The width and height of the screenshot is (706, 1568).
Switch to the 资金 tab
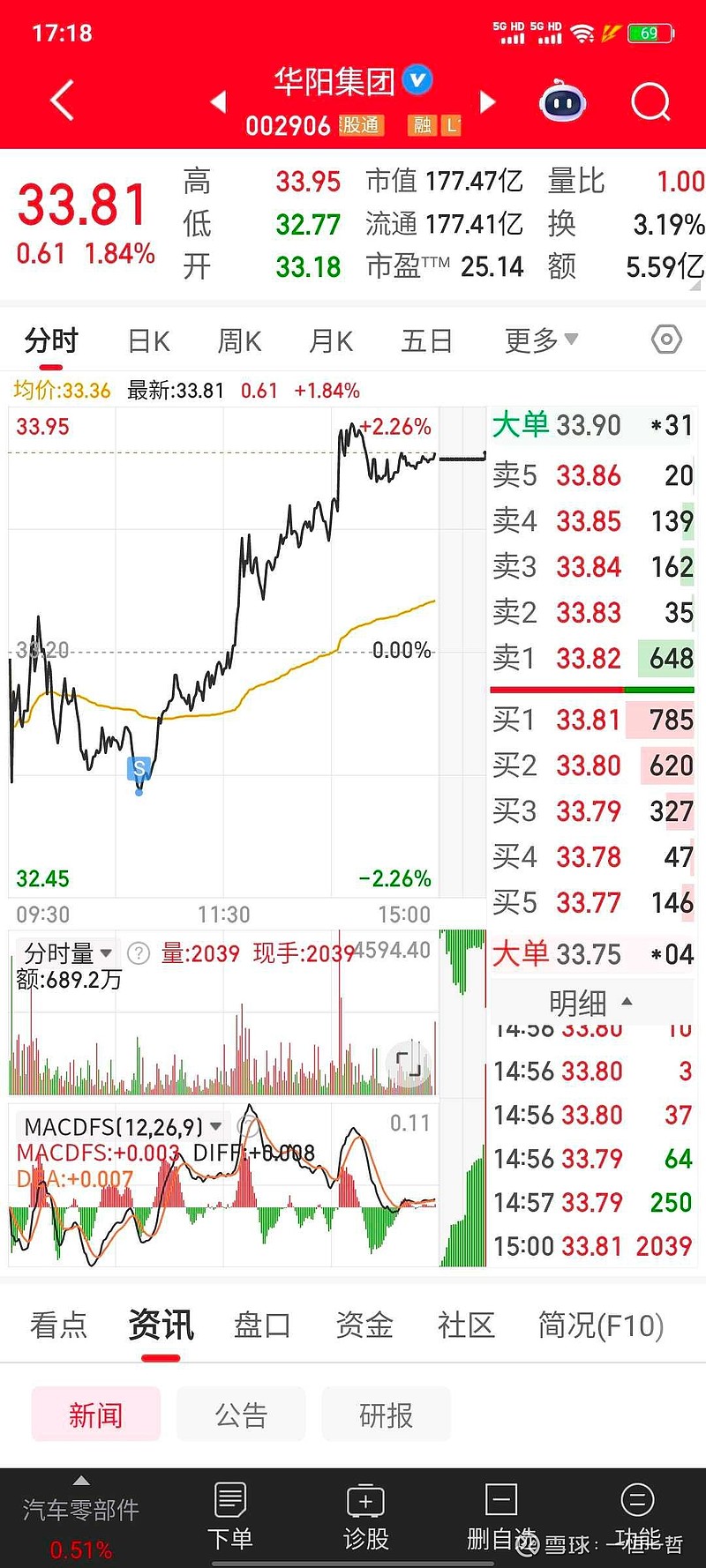tap(364, 1325)
